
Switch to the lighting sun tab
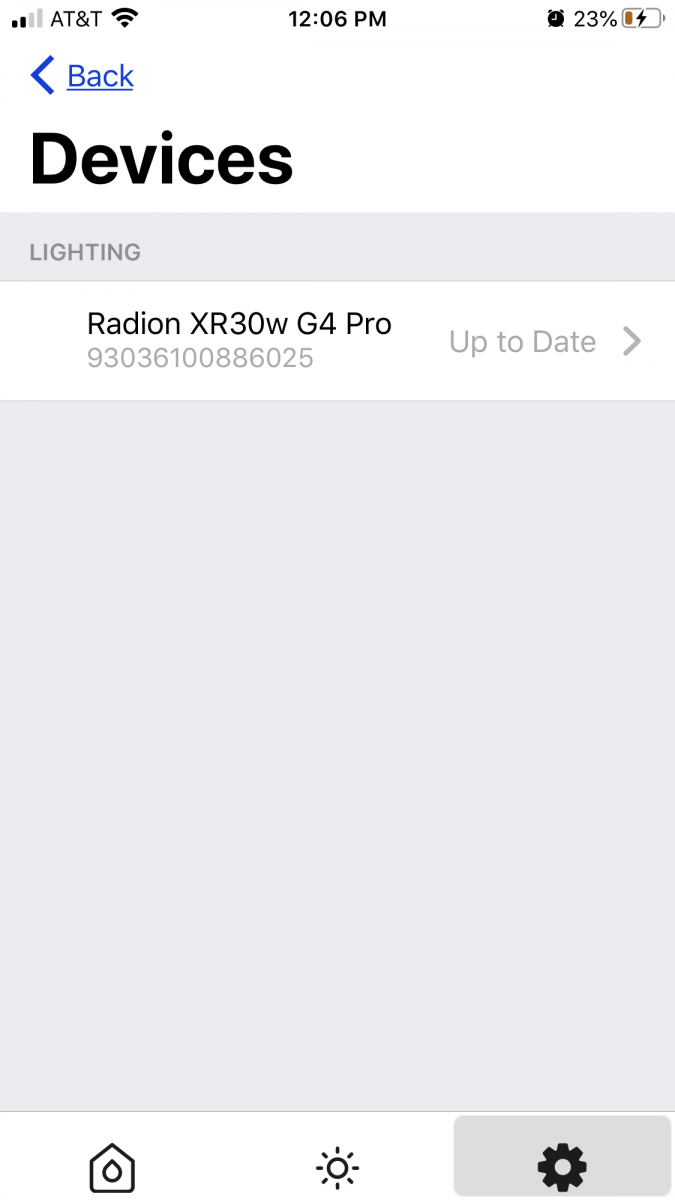pos(337,1167)
